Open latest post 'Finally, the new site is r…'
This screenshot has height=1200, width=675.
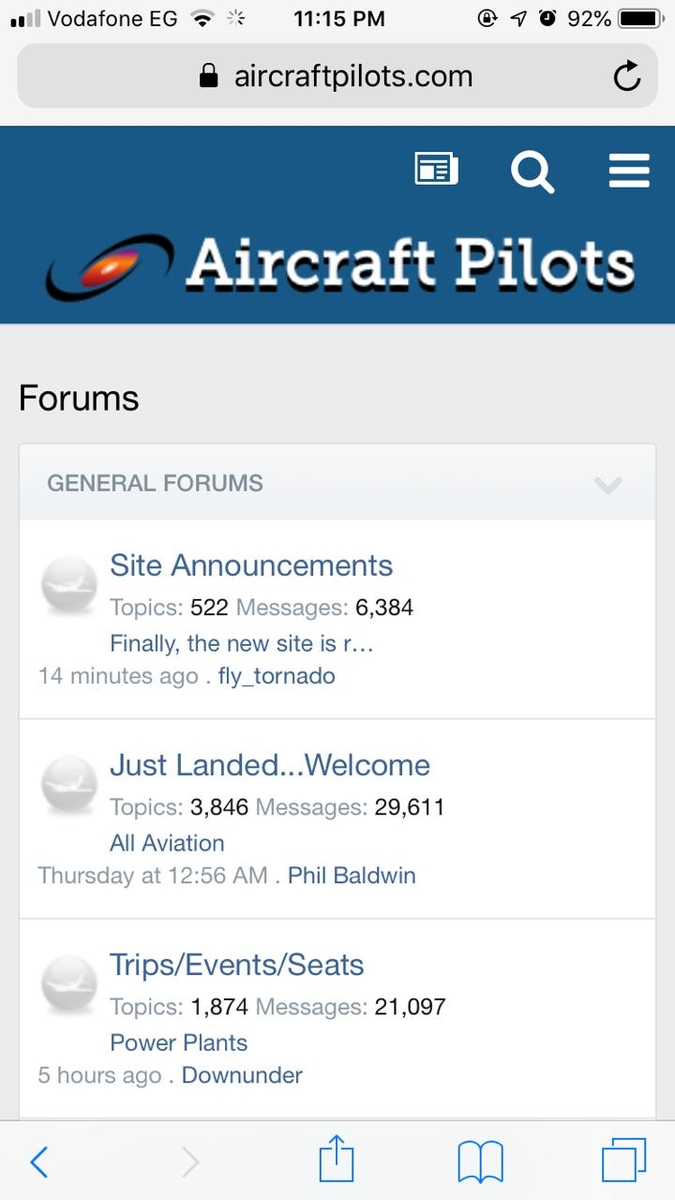[242, 643]
